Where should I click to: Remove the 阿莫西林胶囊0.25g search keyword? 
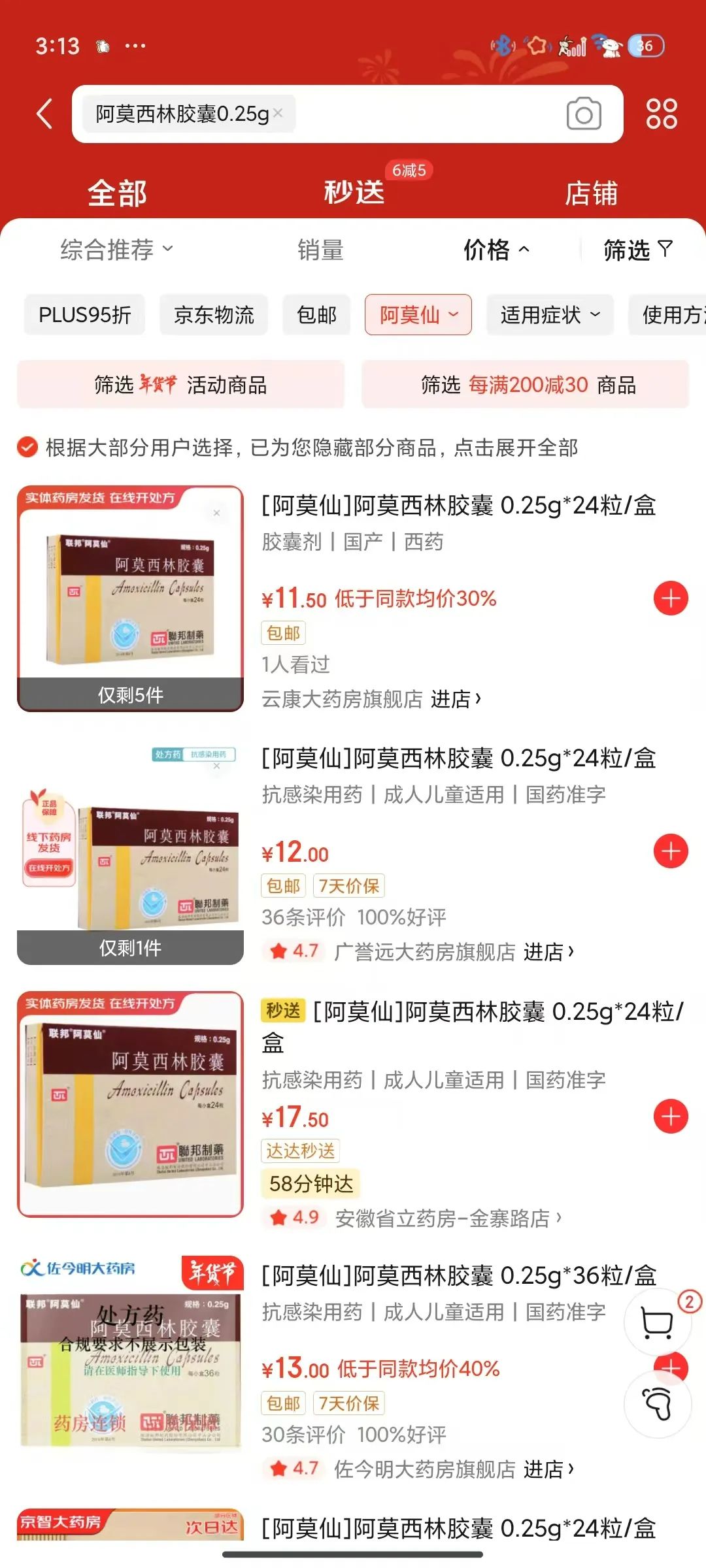tap(278, 113)
